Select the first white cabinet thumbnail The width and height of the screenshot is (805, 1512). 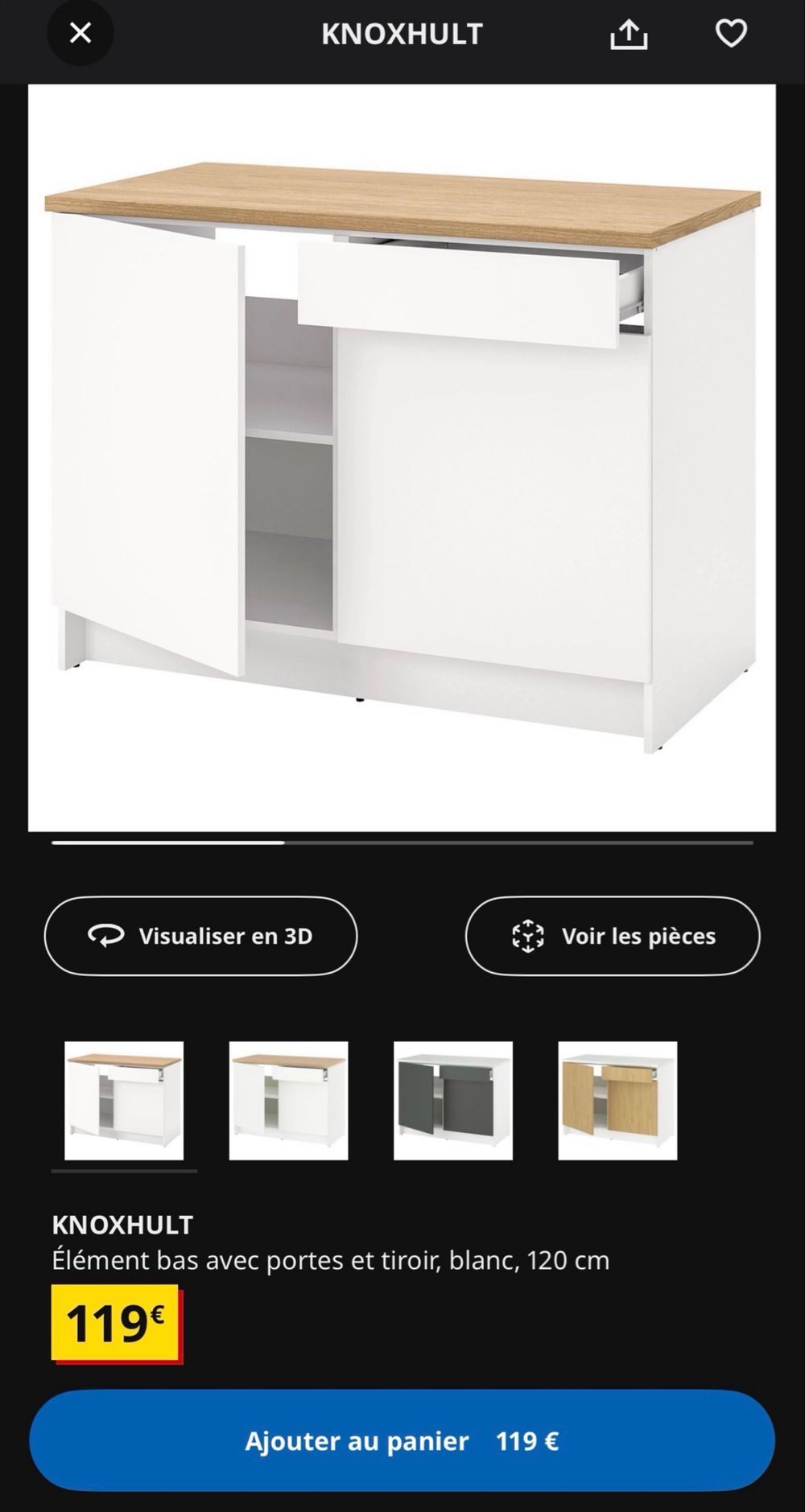click(x=124, y=1100)
